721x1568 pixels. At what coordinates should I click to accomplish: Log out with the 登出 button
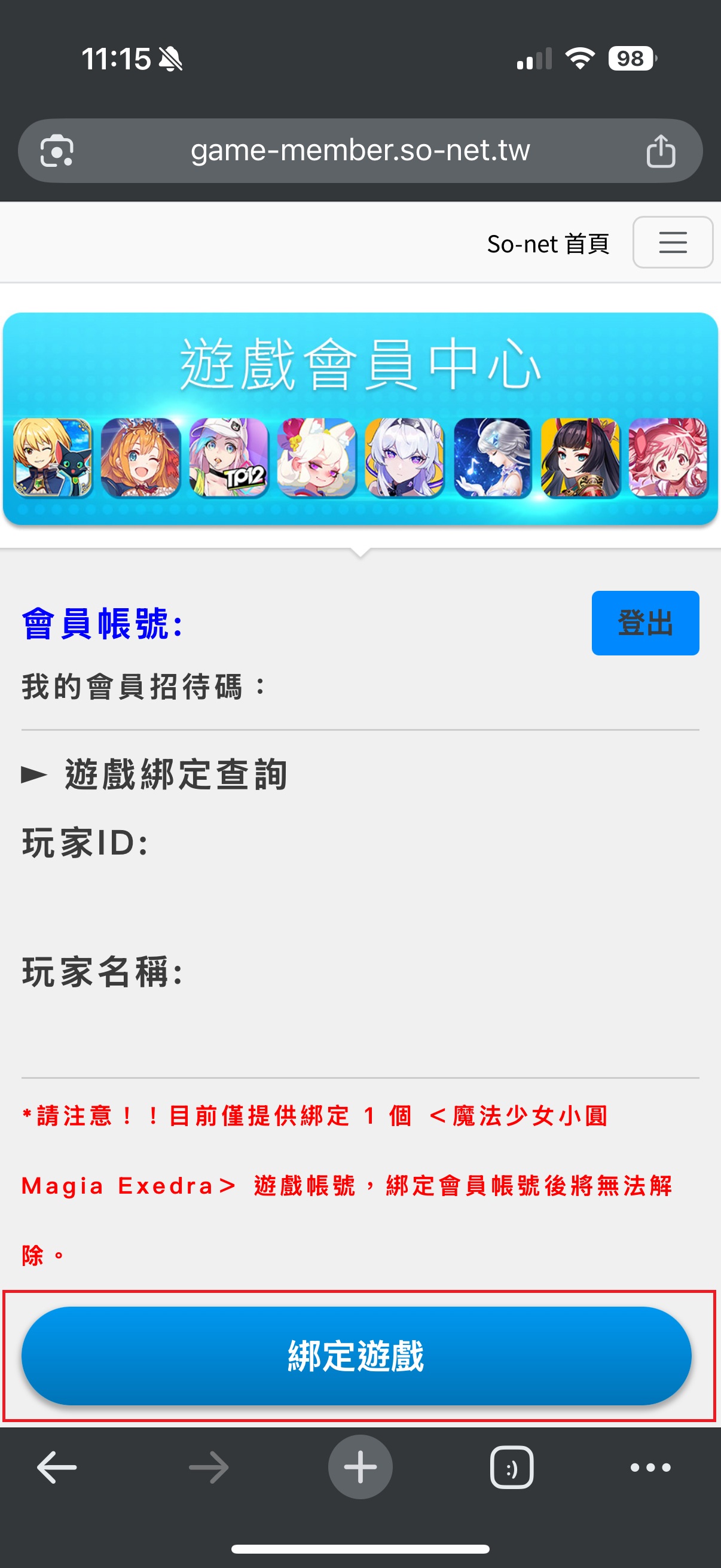(x=645, y=623)
